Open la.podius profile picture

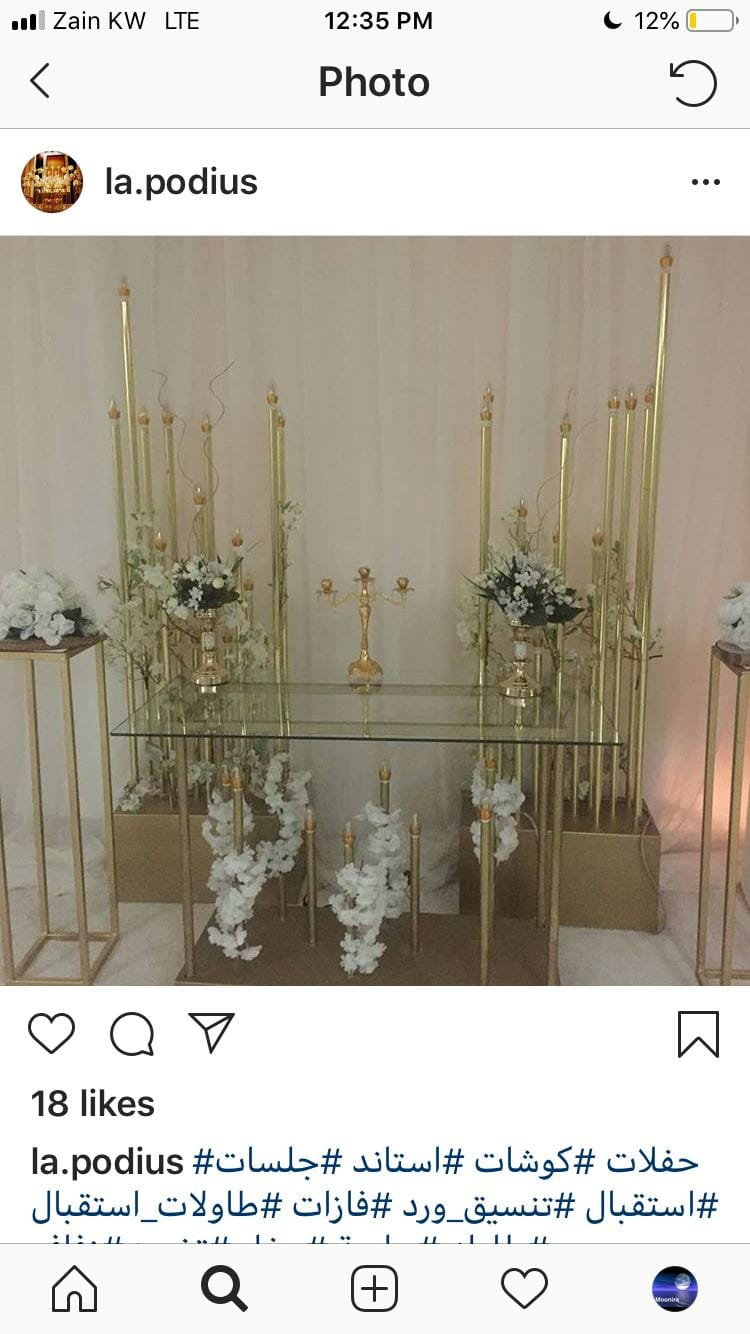click(52, 182)
